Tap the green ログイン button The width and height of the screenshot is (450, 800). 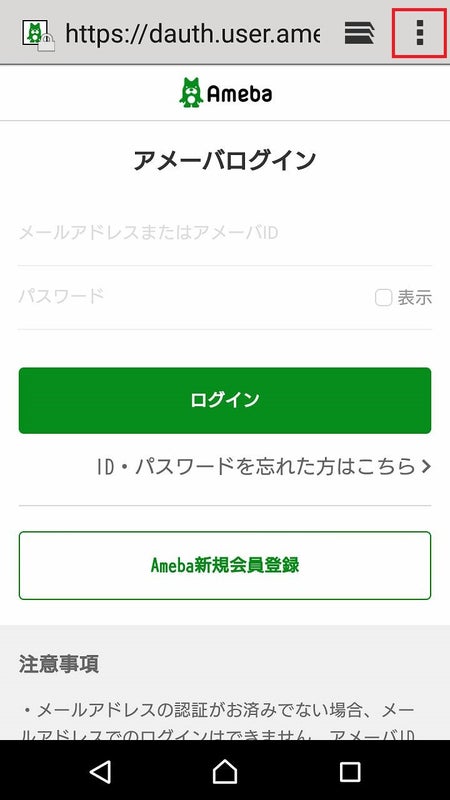(x=225, y=401)
